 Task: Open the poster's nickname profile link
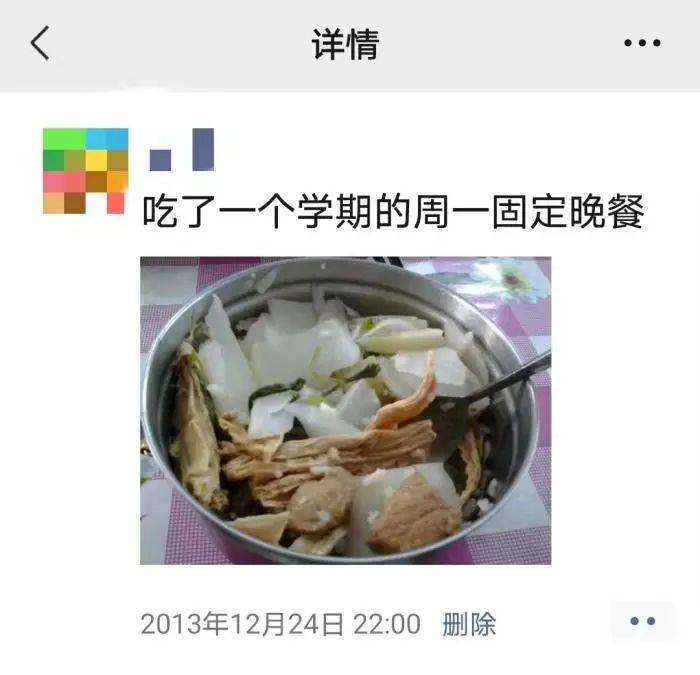pos(182,150)
